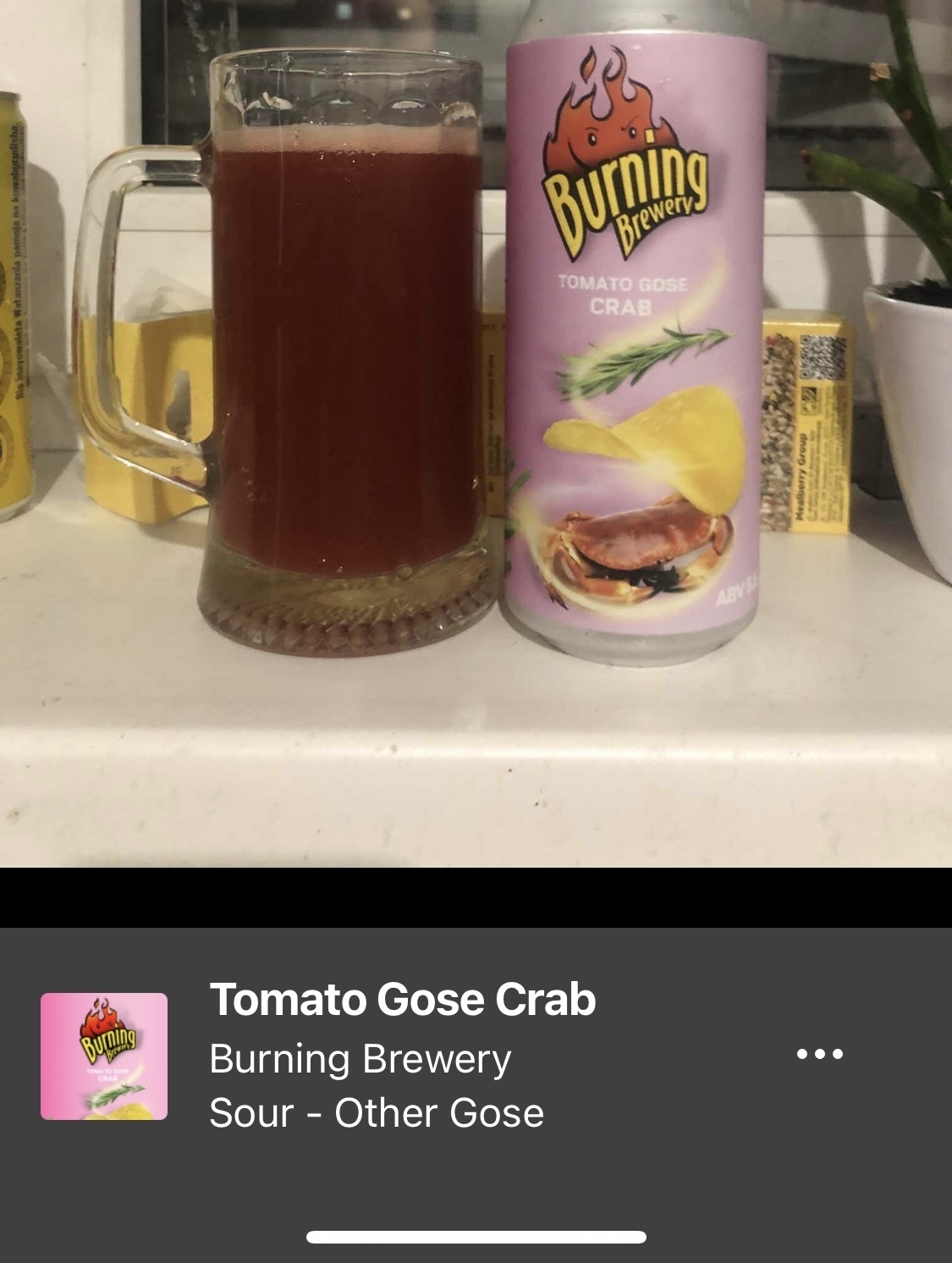Viewport: 952px width, 1263px height.
Task: Tap the beer label thumbnail
Action: tap(104, 1056)
